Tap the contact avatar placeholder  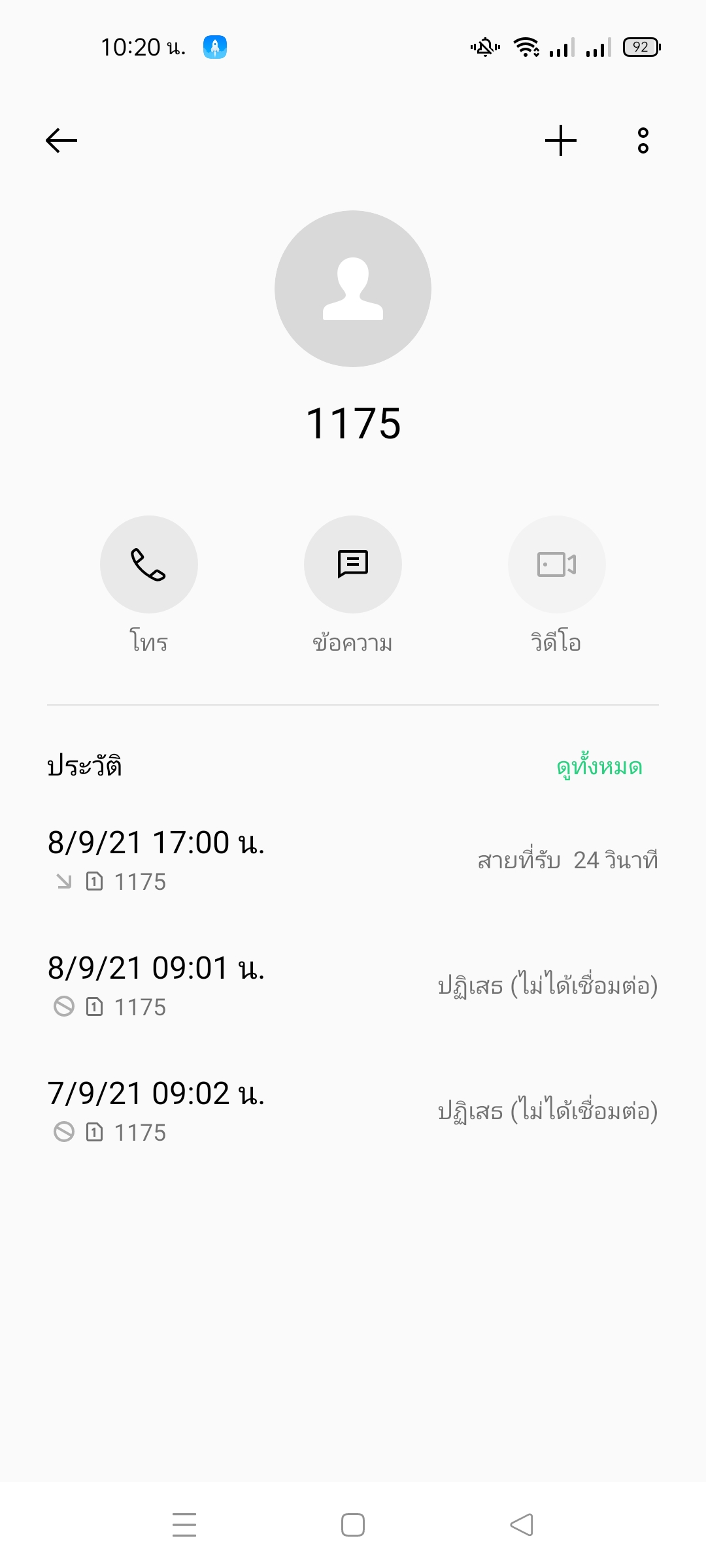(353, 289)
